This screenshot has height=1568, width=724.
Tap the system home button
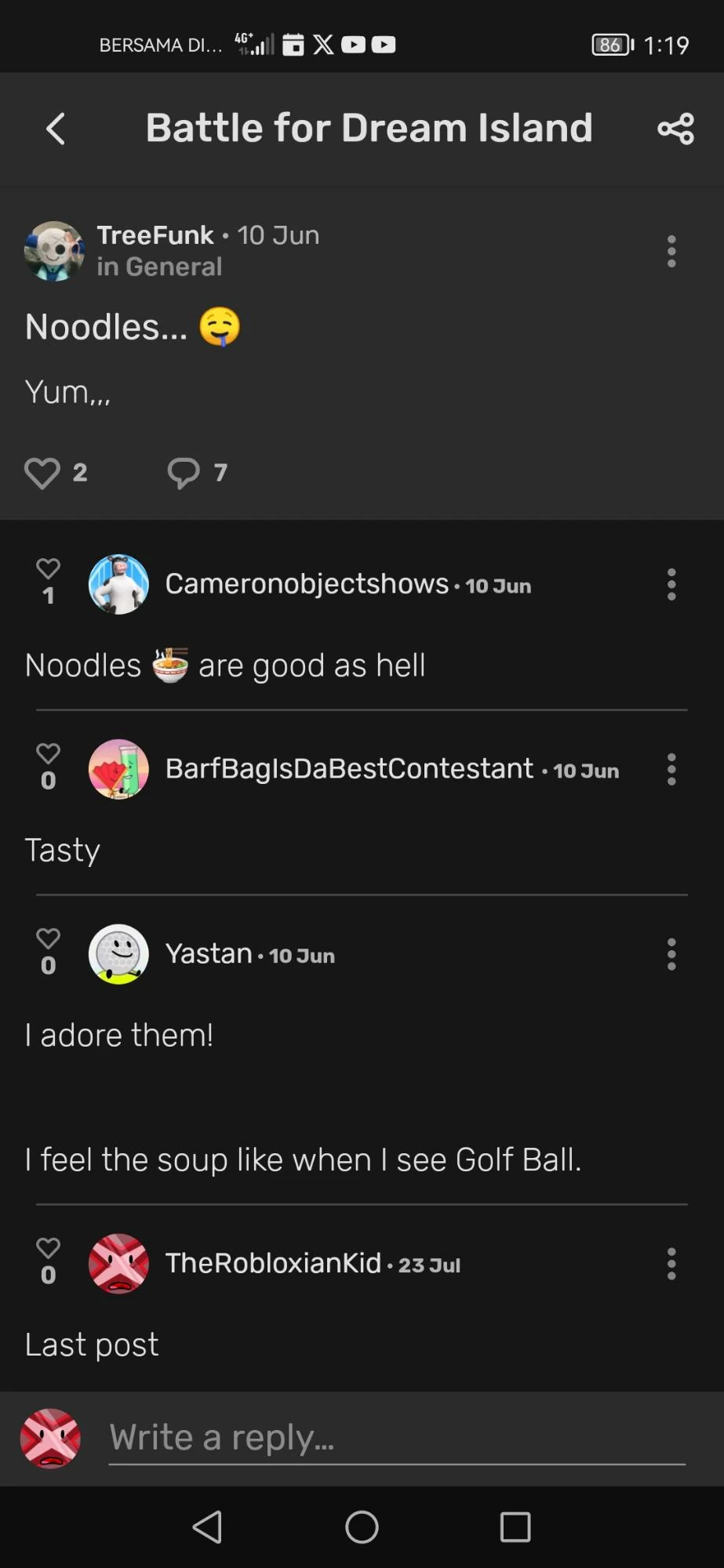pos(362,1526)
